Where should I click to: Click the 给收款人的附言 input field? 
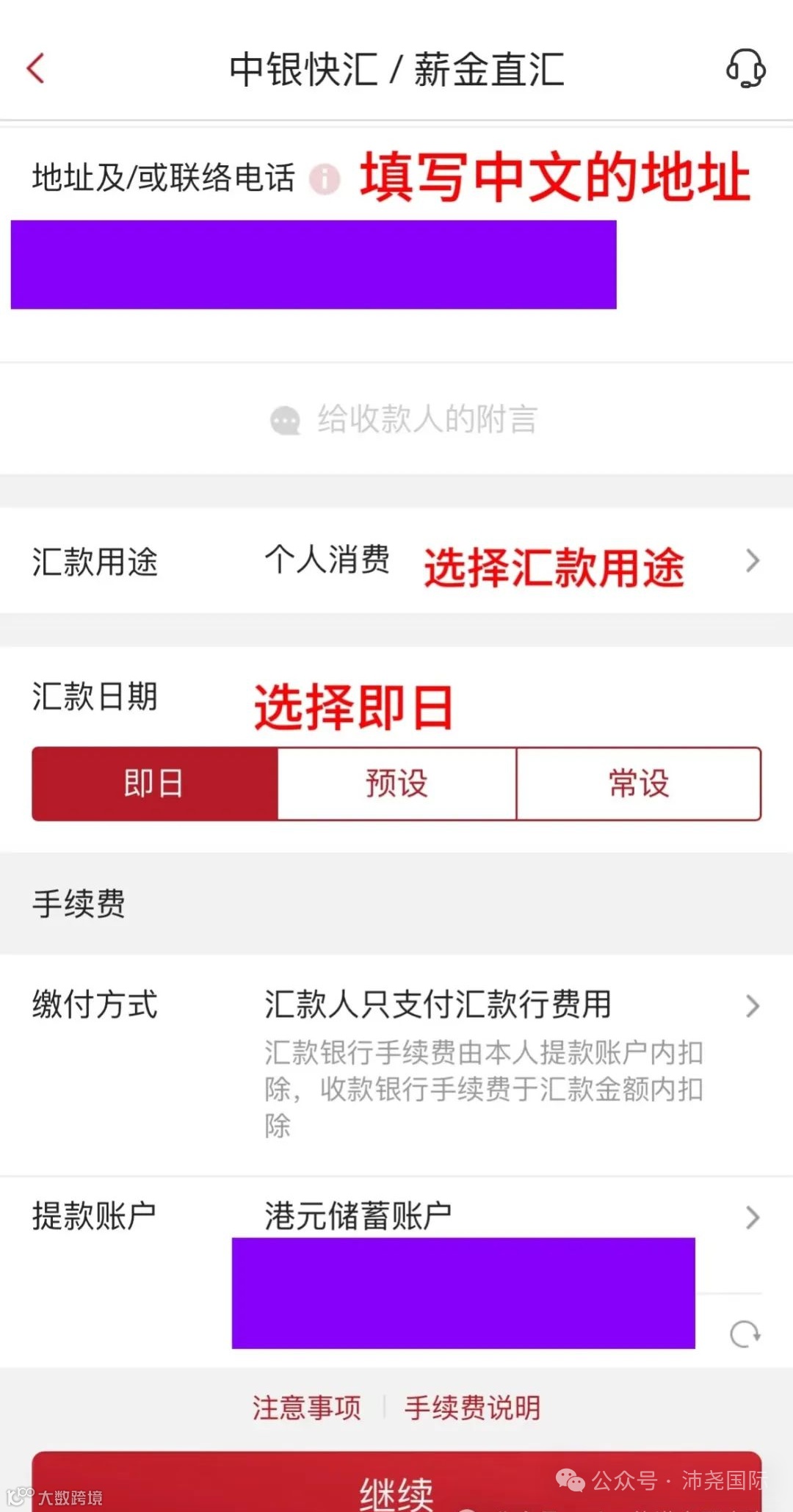[x=426, y=419]
